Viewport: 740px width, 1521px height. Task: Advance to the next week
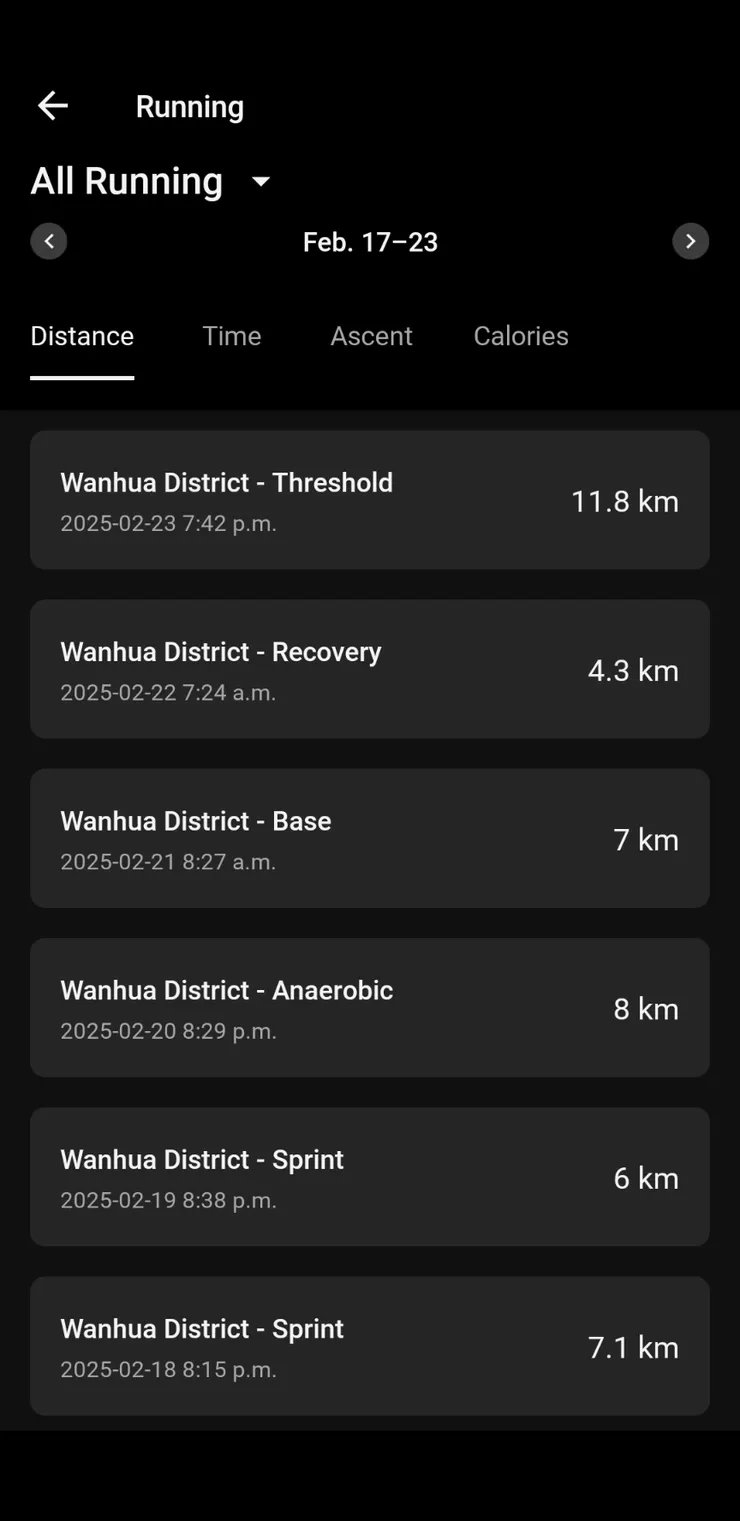[690, 241]
